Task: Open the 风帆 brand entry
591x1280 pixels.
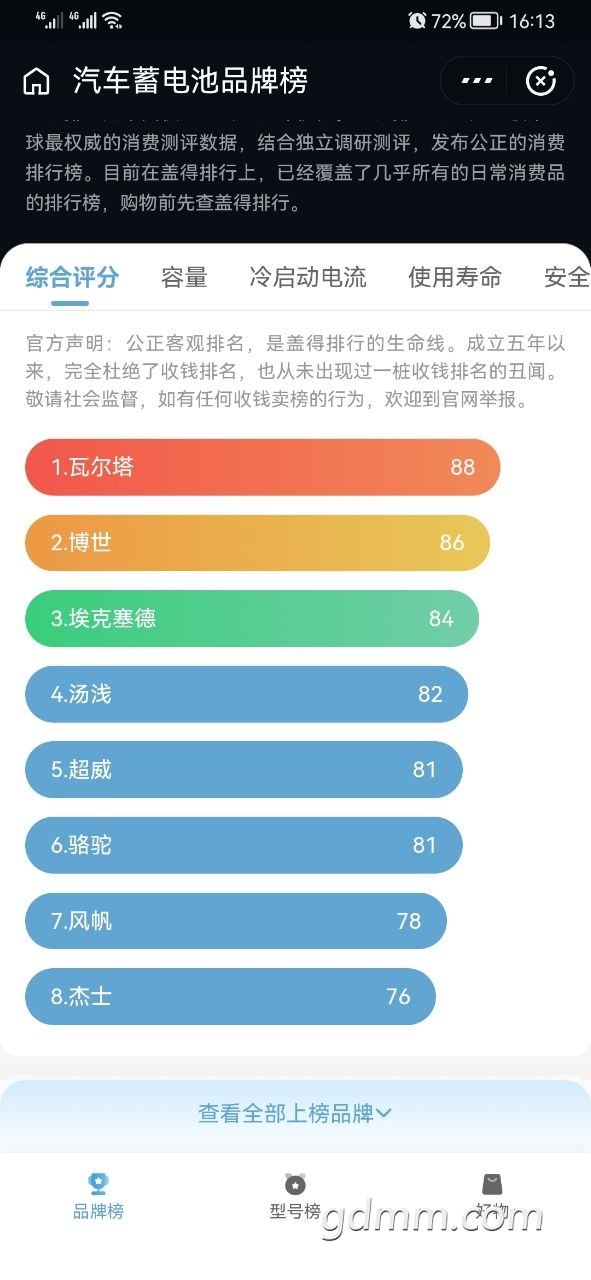Action: pyautogui.click(x=236, y=921)
